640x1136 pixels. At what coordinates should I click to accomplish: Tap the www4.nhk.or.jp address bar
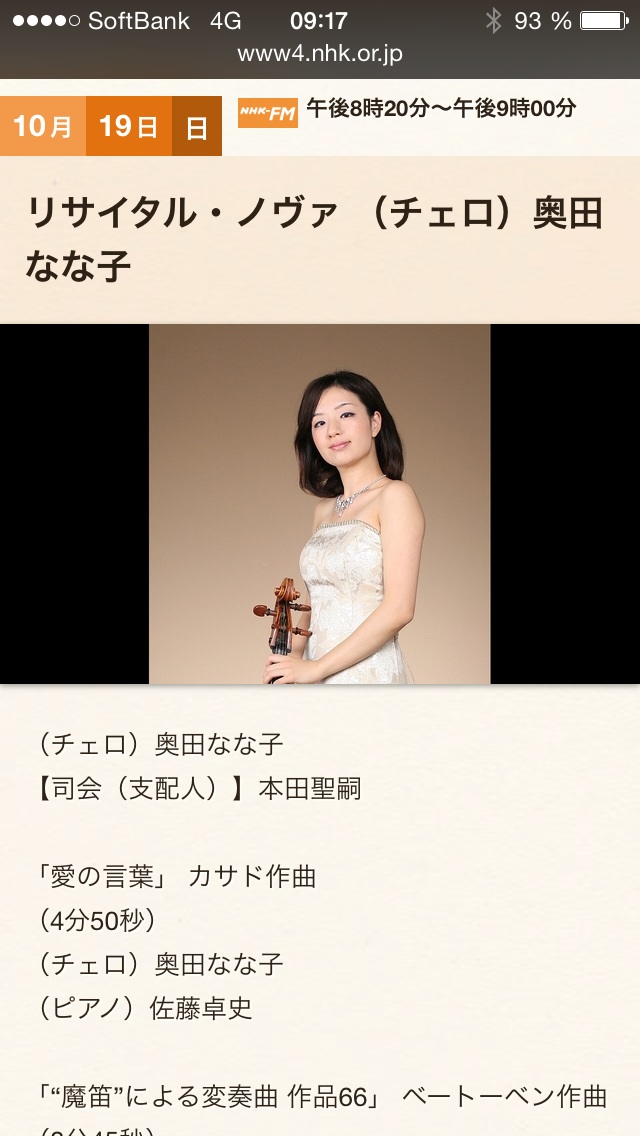[x=320, y=54]
